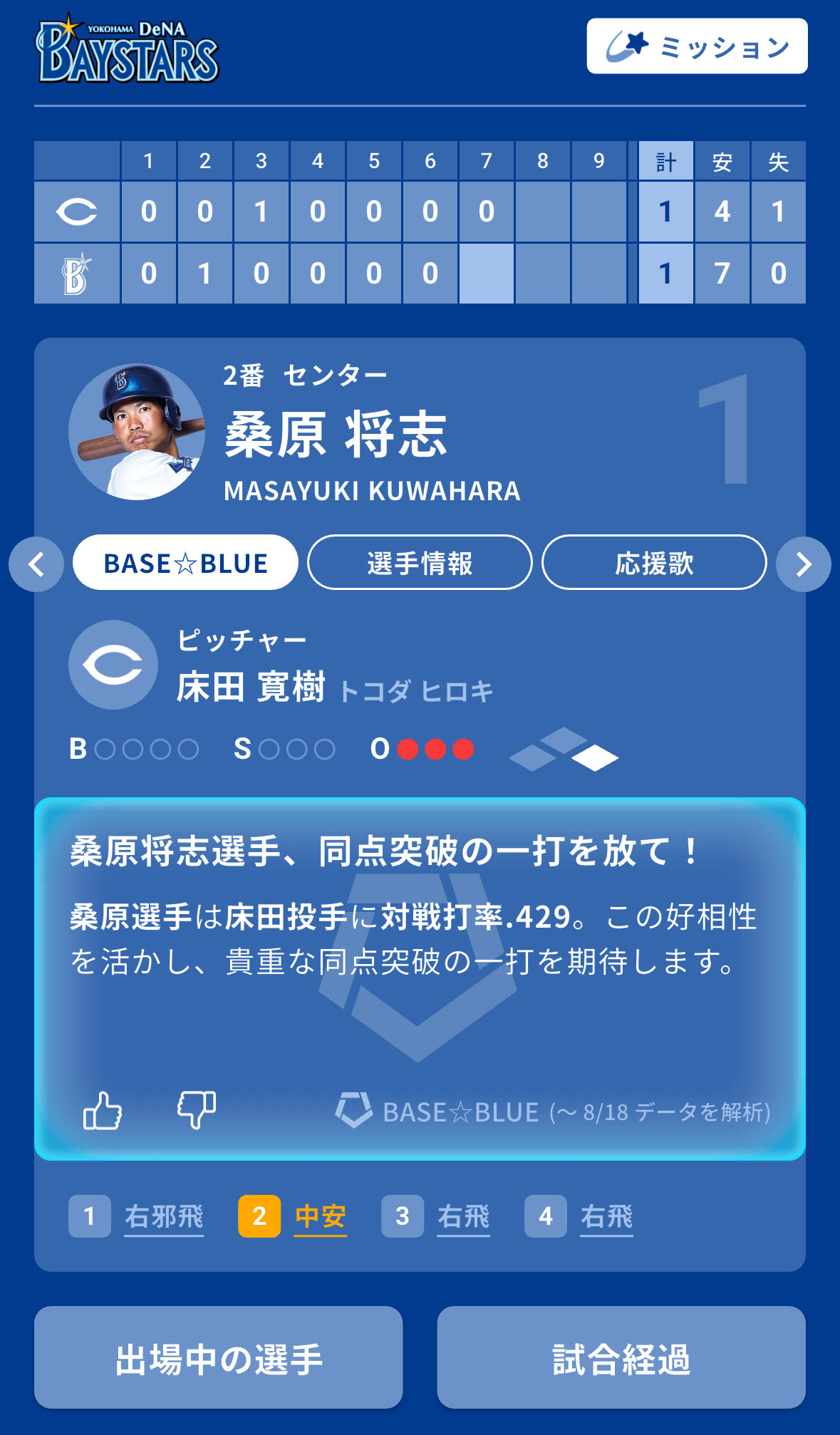
Task: View fourth at-bat result 右飛
Action: pyautogui.click(x=606, y=1216)
